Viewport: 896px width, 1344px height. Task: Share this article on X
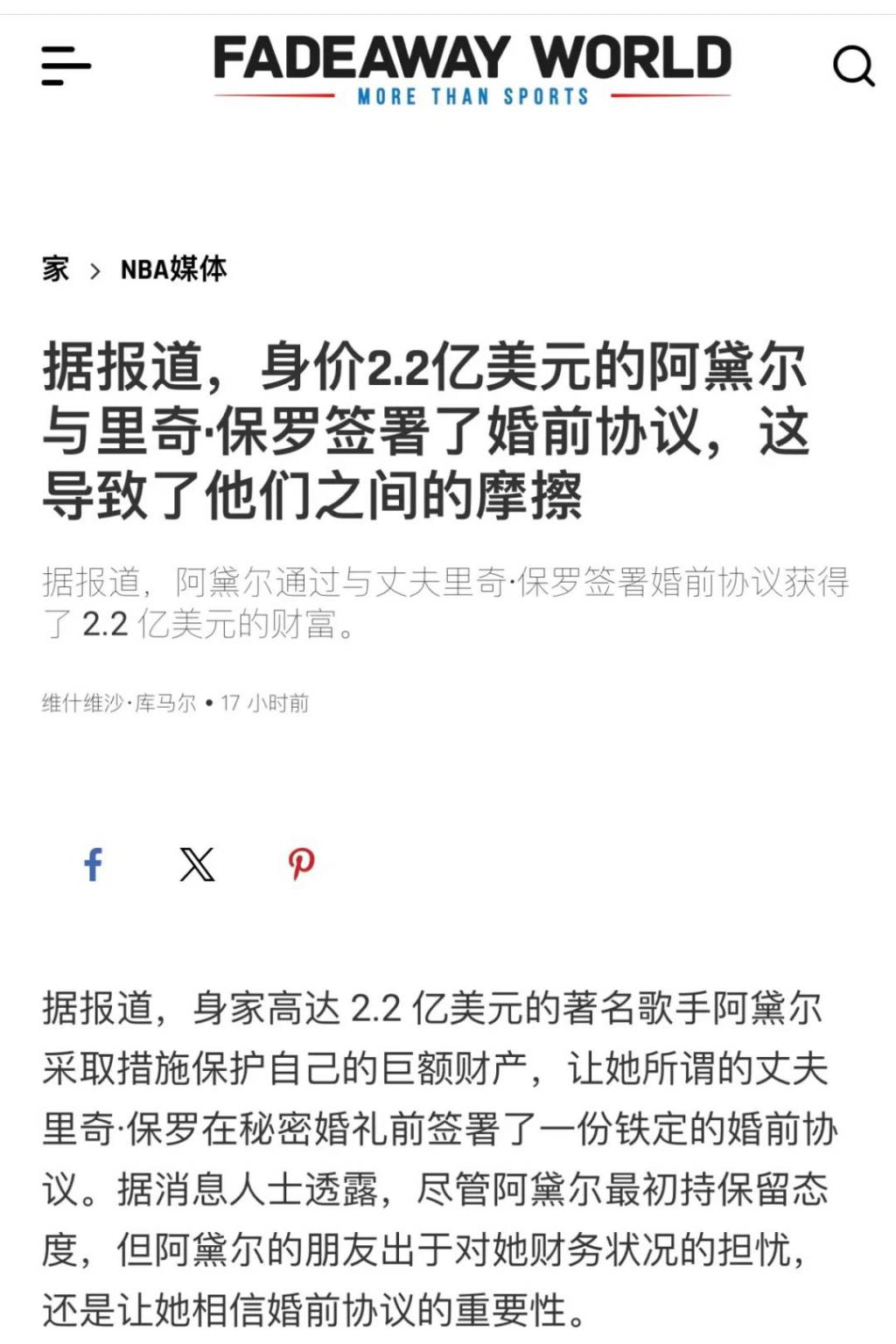pos(197,864)
